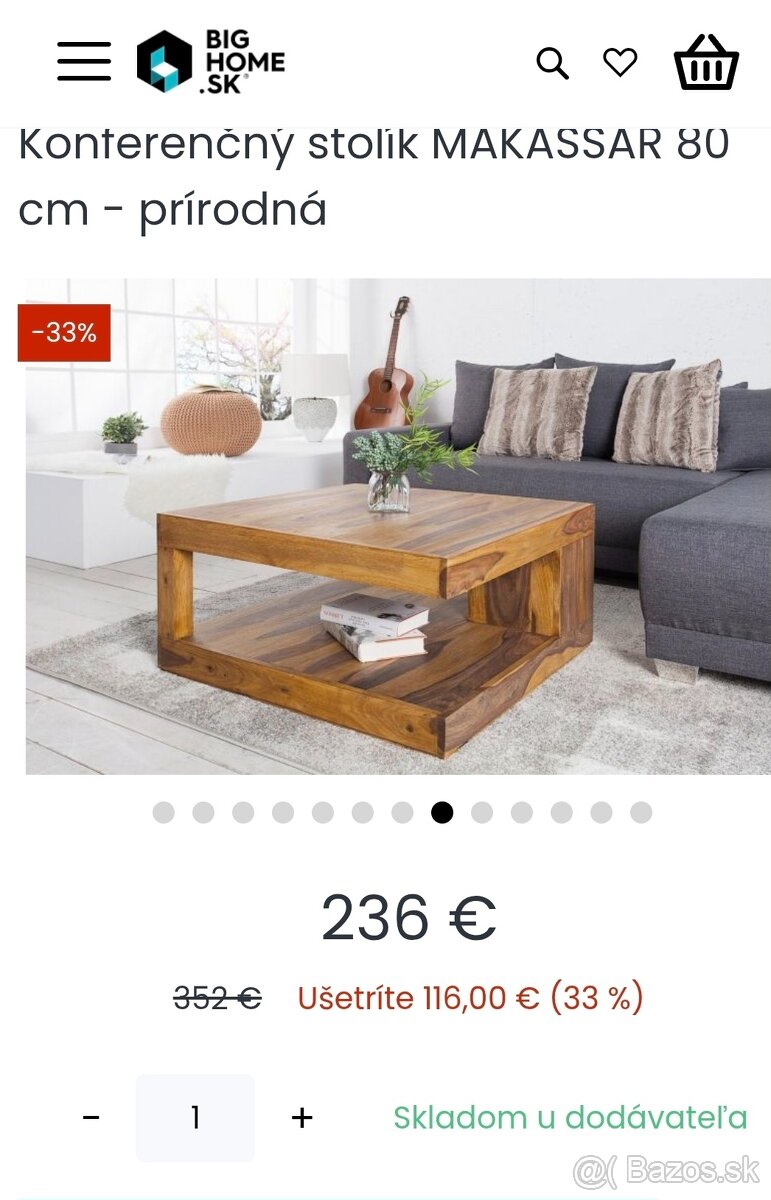Open the hamburger menu
This screenshot has width=771, height=1200.
(84, 62)
